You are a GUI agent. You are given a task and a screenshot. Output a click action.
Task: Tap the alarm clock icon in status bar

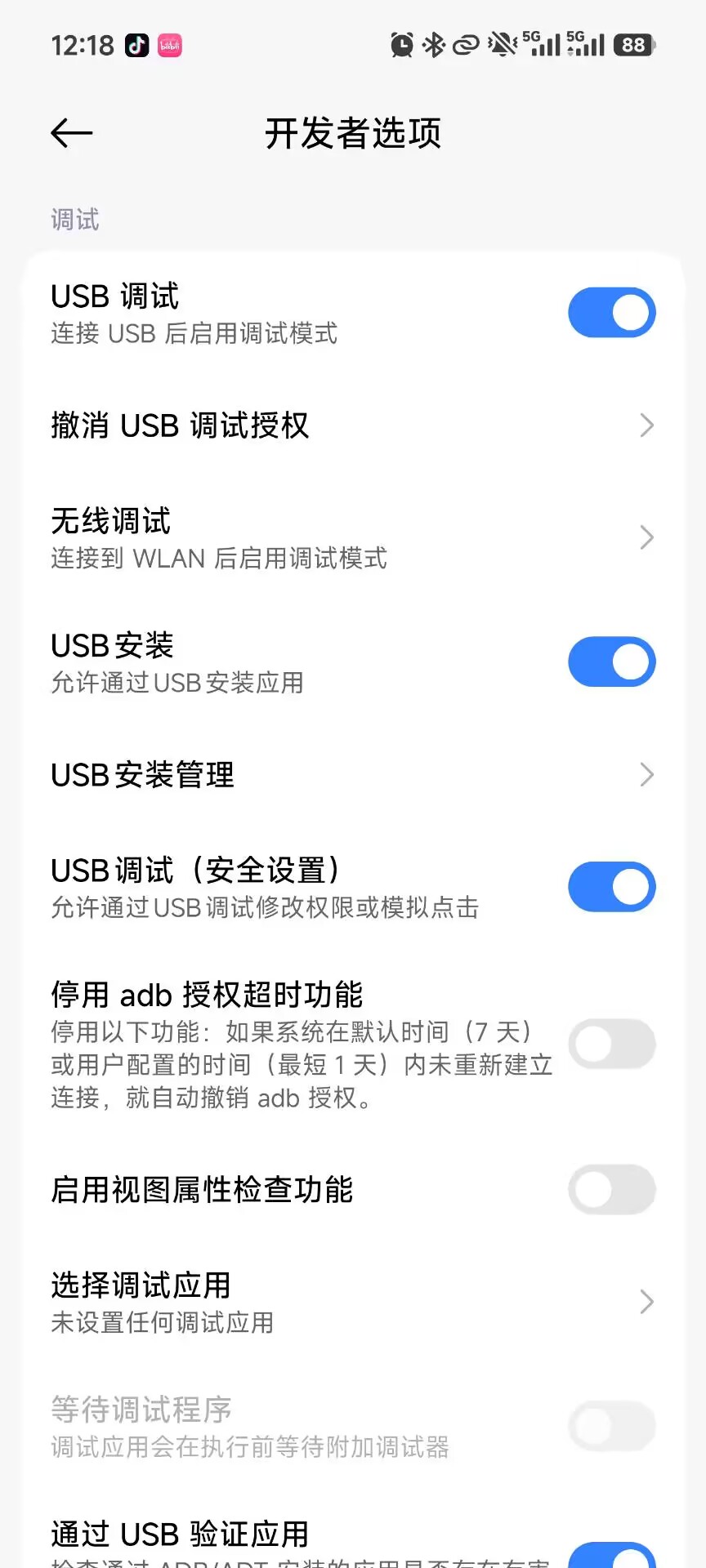401,45
